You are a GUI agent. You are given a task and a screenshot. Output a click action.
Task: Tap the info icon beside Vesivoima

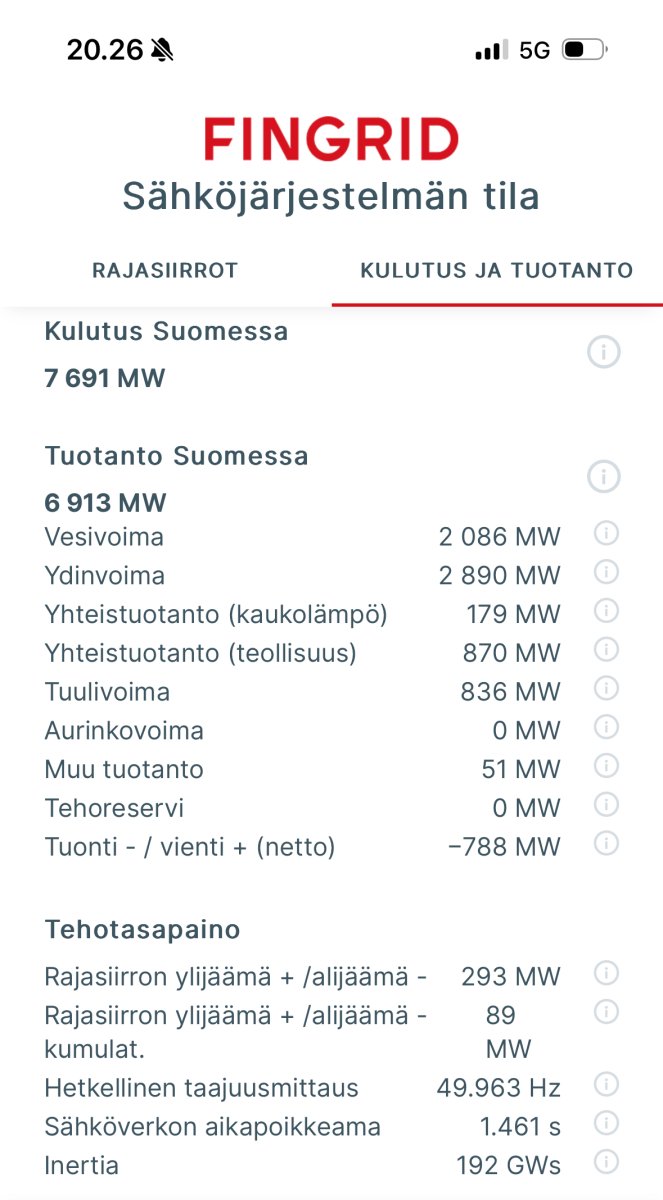pos(606,533)
